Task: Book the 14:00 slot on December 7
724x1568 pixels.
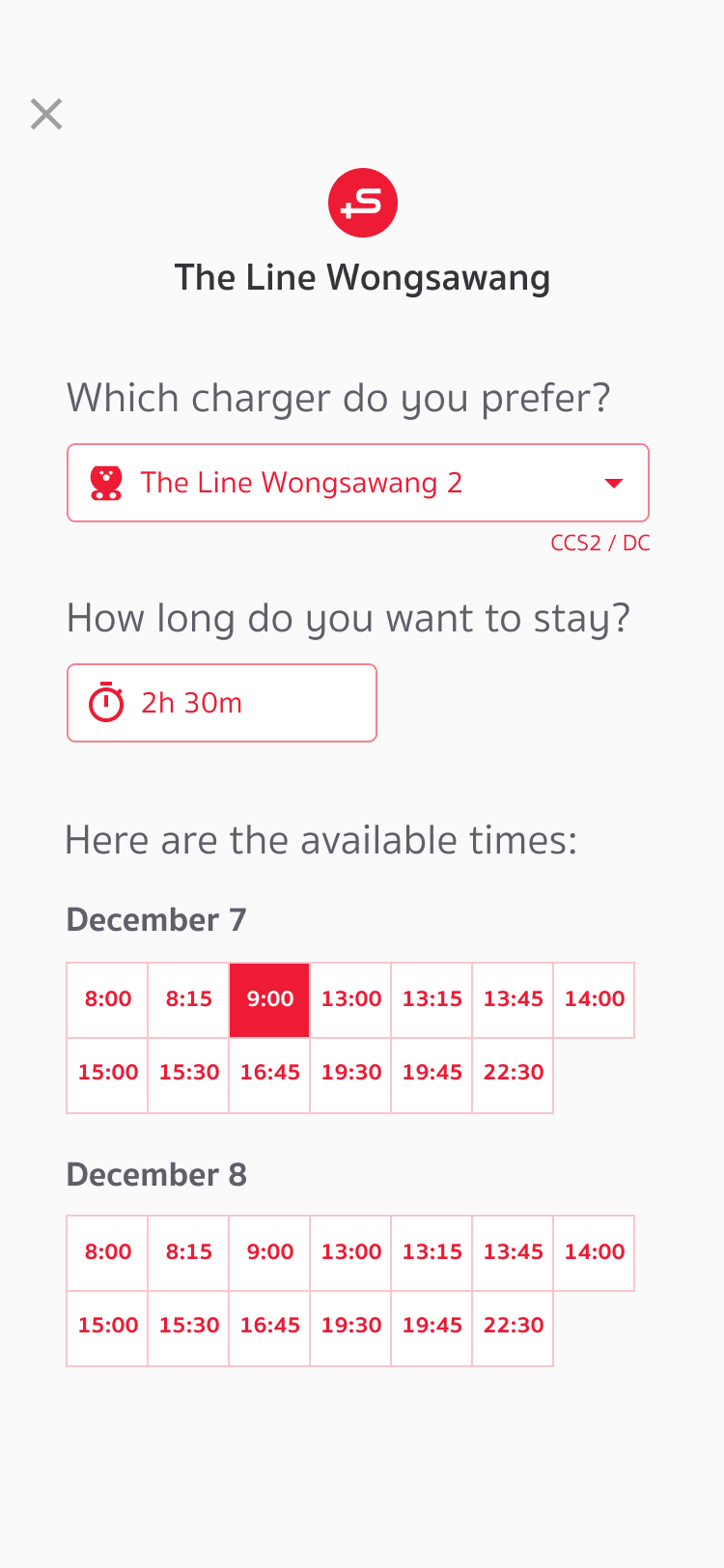Action: point(594,999)
